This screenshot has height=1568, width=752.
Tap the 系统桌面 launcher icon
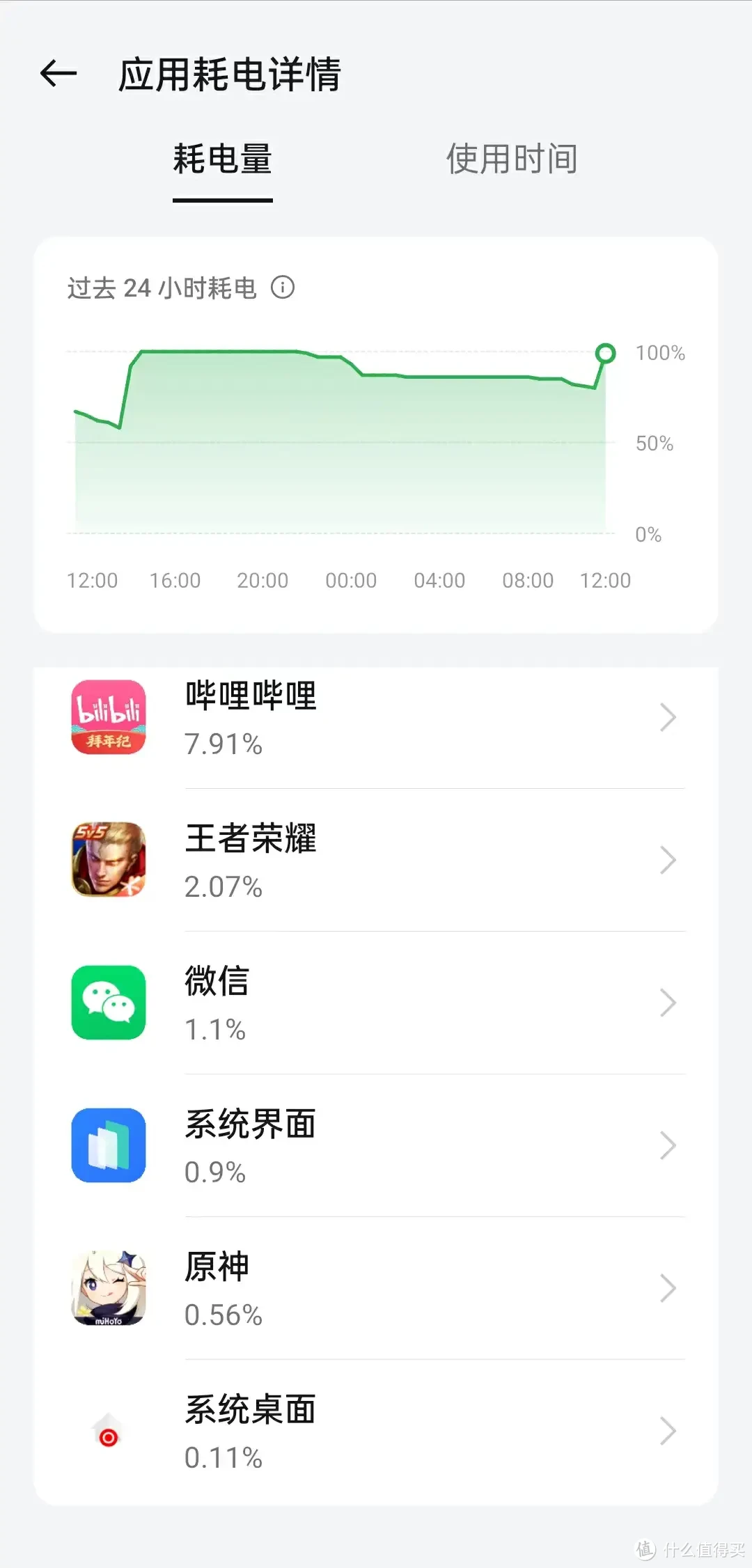pyautogui.click(x=108, y=1432)
